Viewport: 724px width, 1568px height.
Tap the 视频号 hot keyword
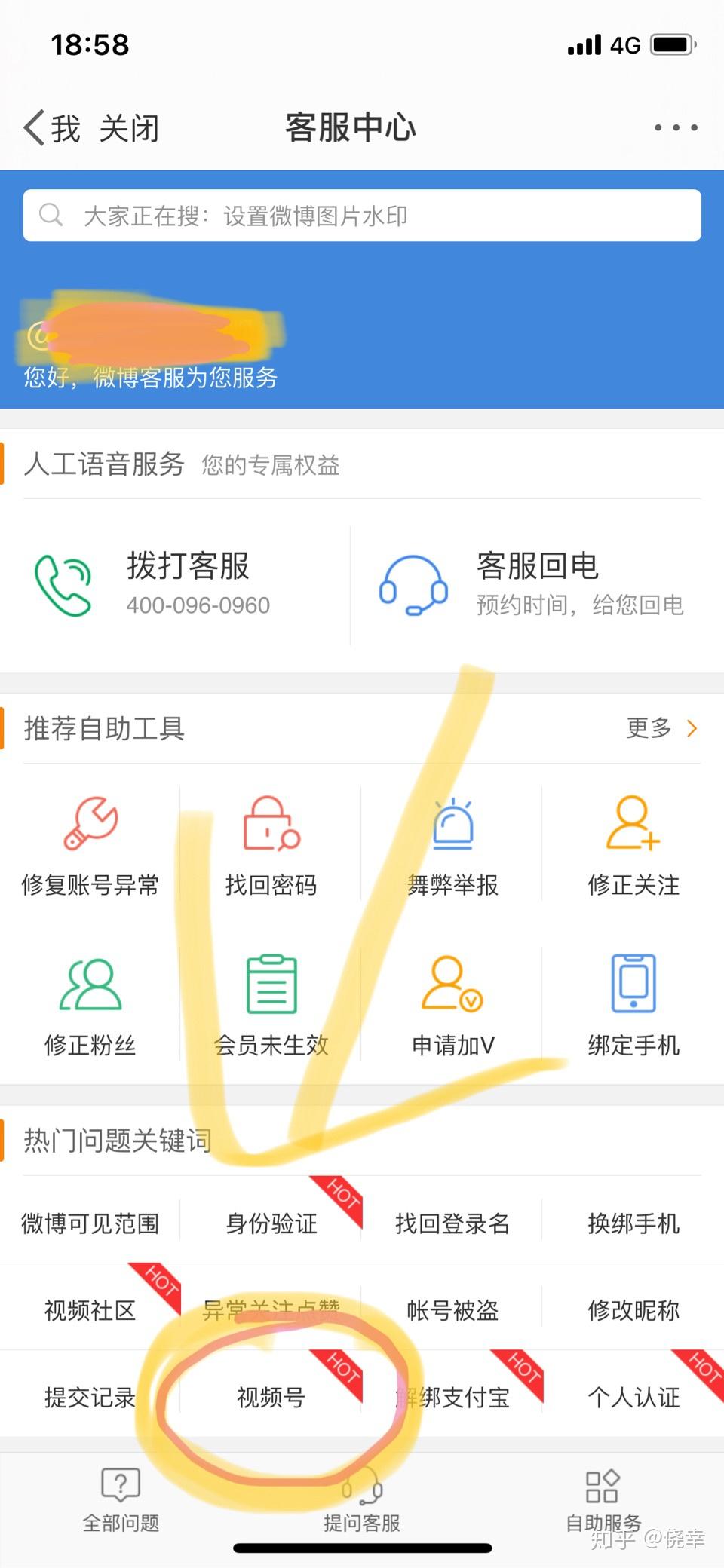pos(271,1397)
